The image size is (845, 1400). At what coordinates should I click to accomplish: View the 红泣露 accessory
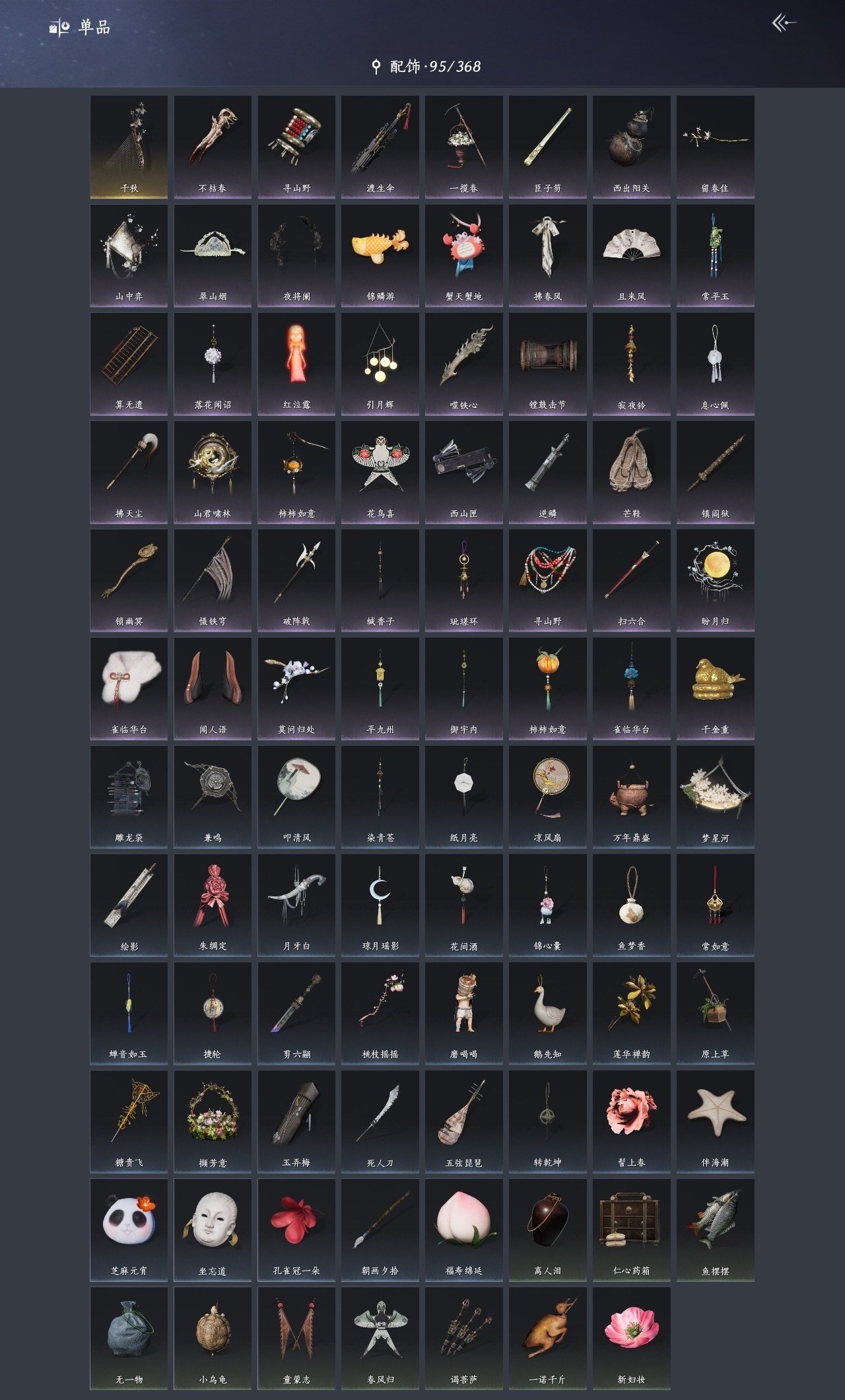click(296, 363)
